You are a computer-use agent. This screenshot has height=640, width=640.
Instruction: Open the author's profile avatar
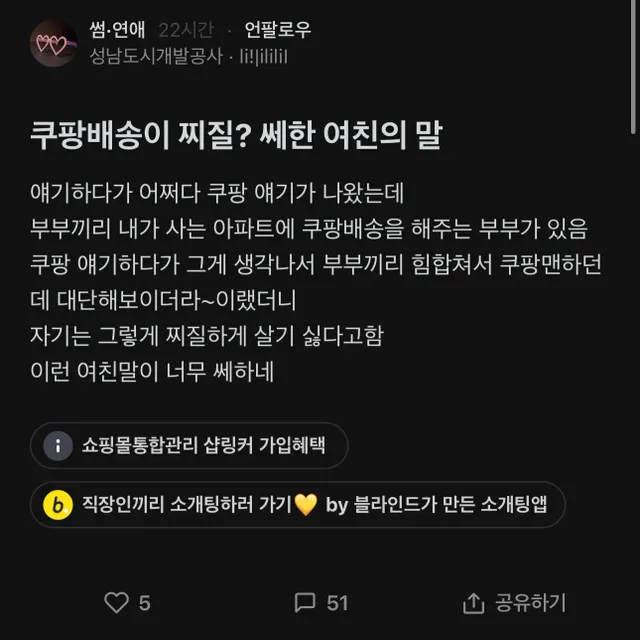click(53, 44)
